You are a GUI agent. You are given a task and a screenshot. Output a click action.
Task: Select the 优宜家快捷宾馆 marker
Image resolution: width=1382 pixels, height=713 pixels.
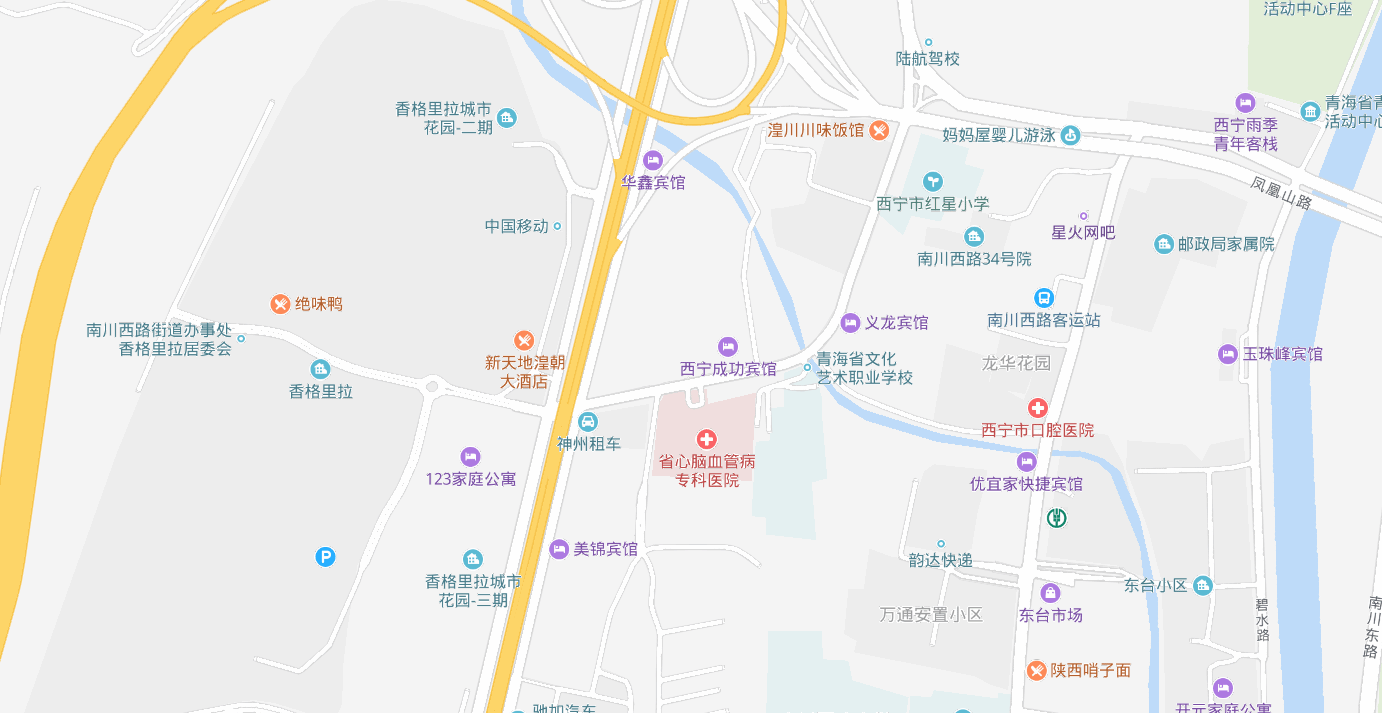[x=1026, y=462]
